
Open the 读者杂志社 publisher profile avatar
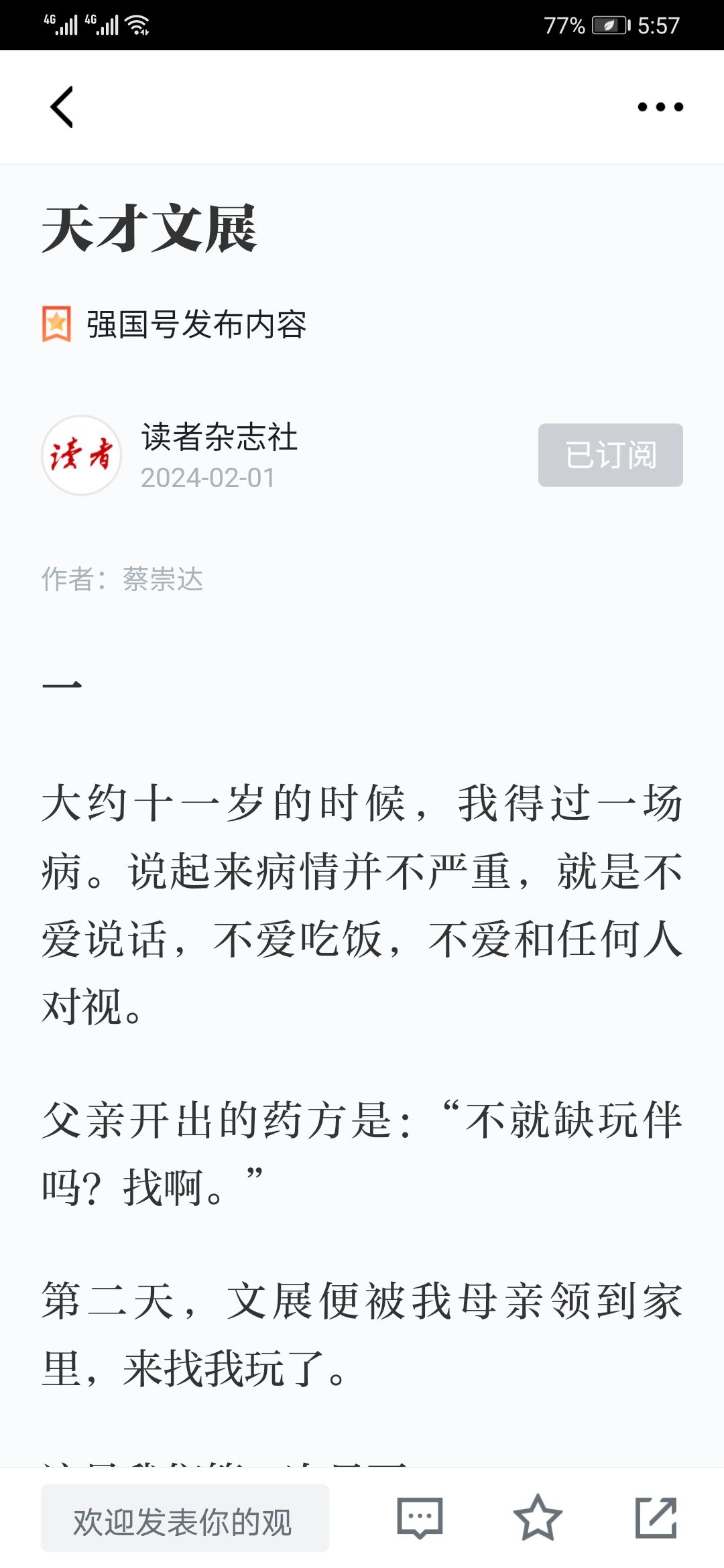click(x=82, y=455)
